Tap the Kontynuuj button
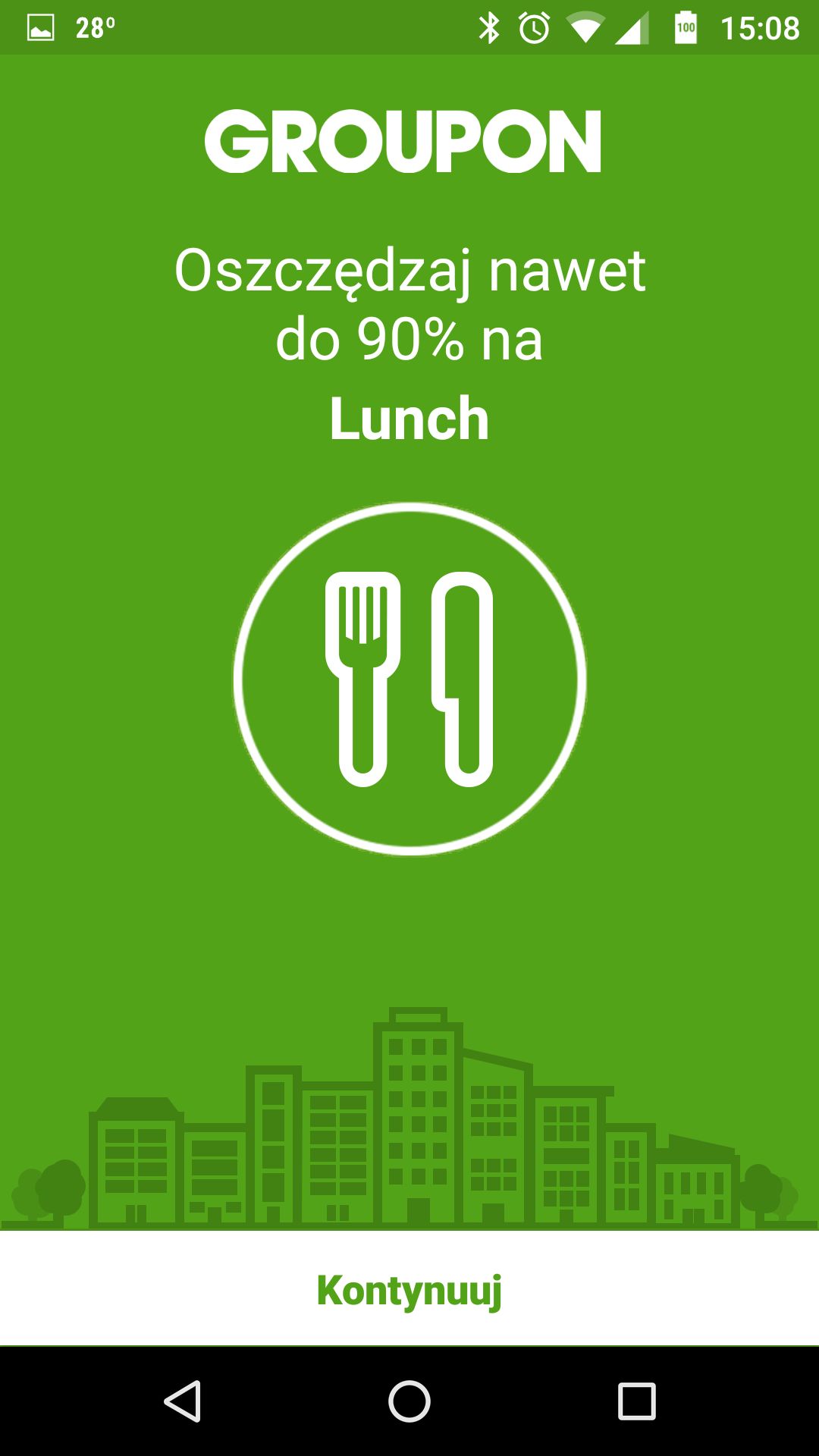Viewport: 819px width, 1456px height. coord(409,1289)
